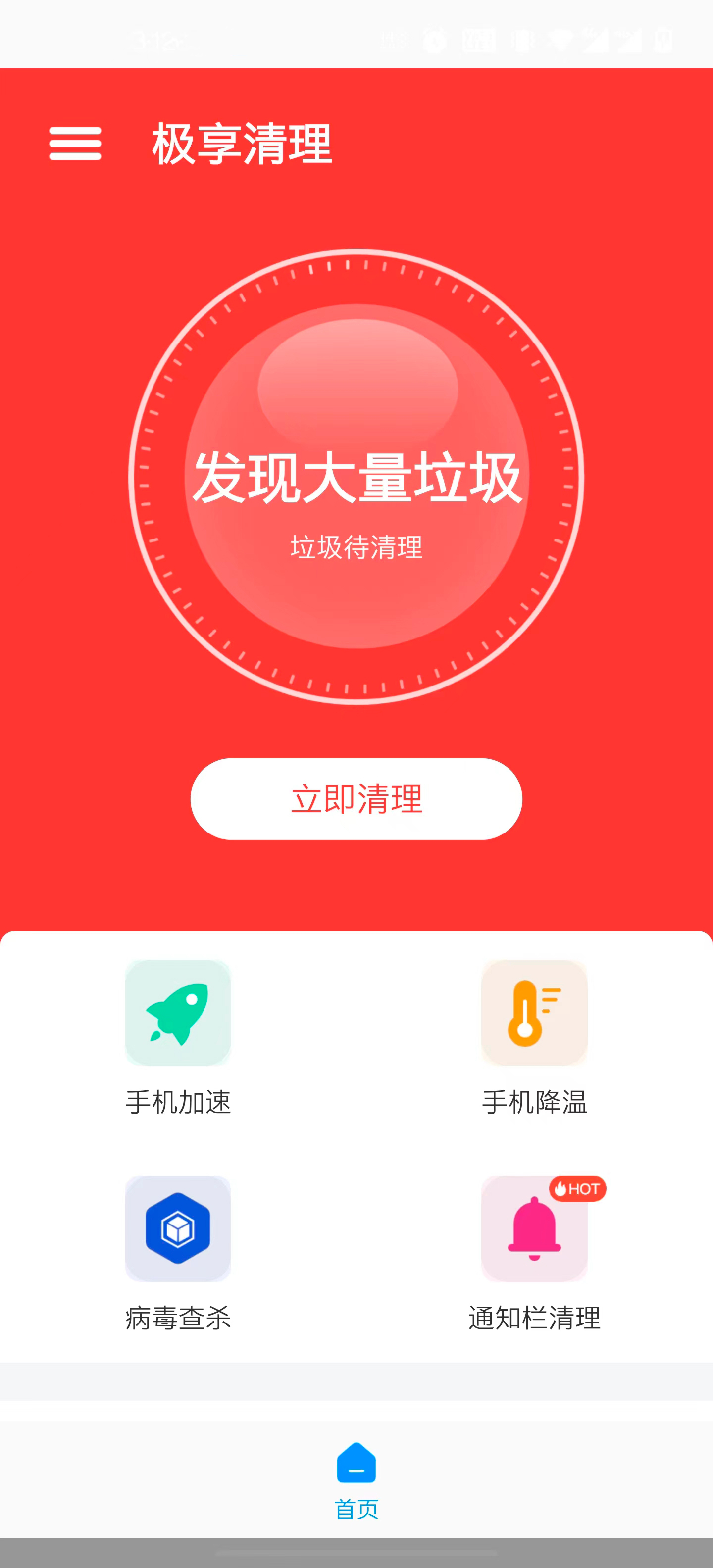Open the hamburger menu
This screenshot has height=1568, width=713.
[75, 144]
